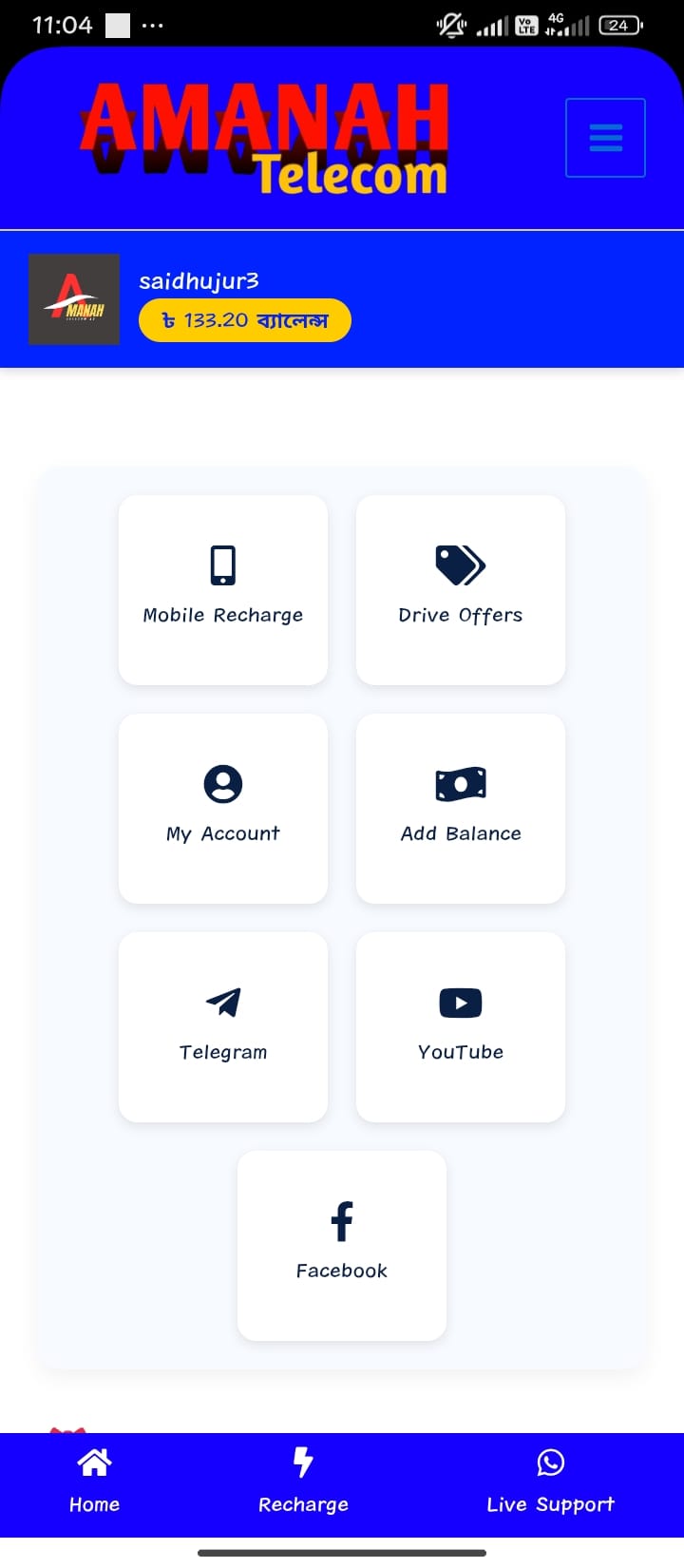Open the hamburger menu
Screen dimensions: 684x1568
pos(605,138)
